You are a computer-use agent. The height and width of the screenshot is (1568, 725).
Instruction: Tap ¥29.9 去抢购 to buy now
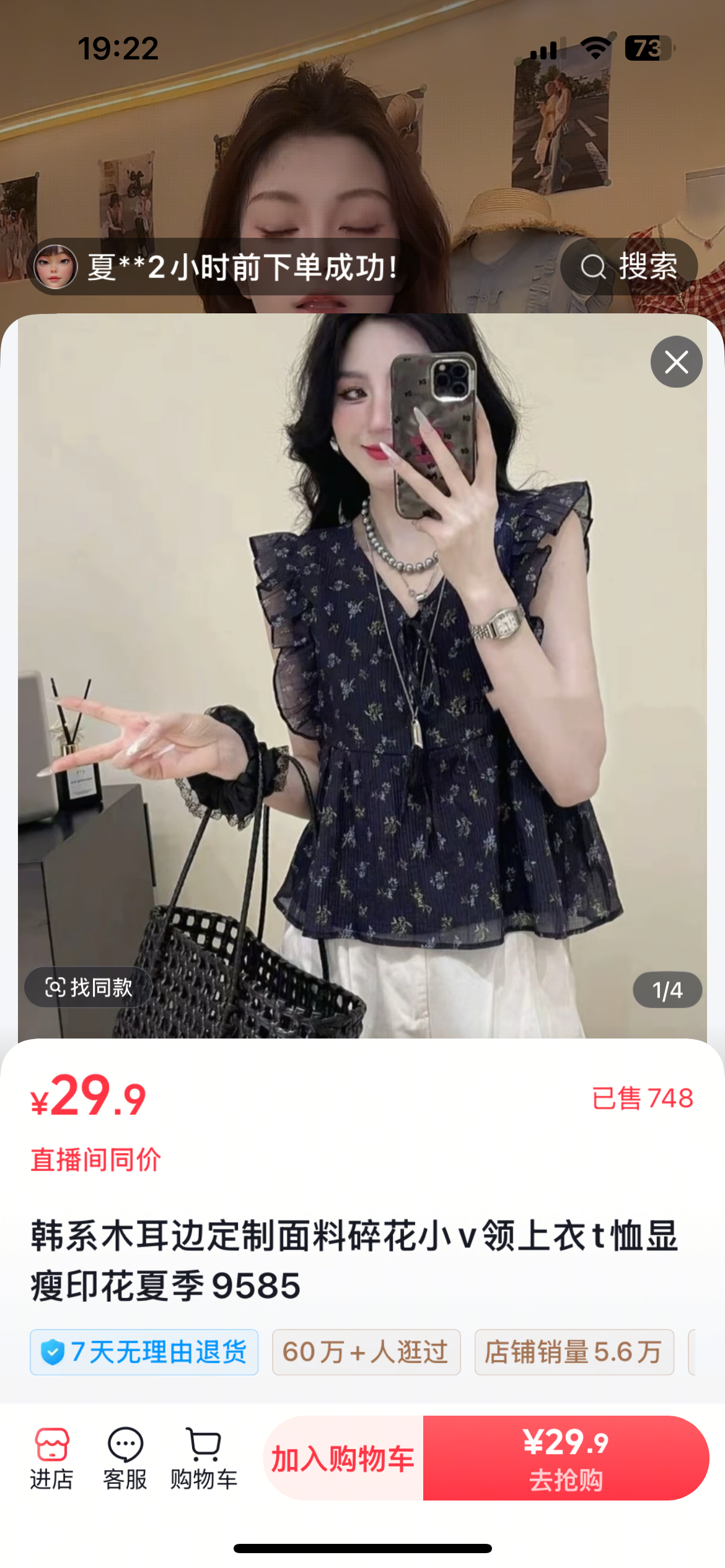565,1458
